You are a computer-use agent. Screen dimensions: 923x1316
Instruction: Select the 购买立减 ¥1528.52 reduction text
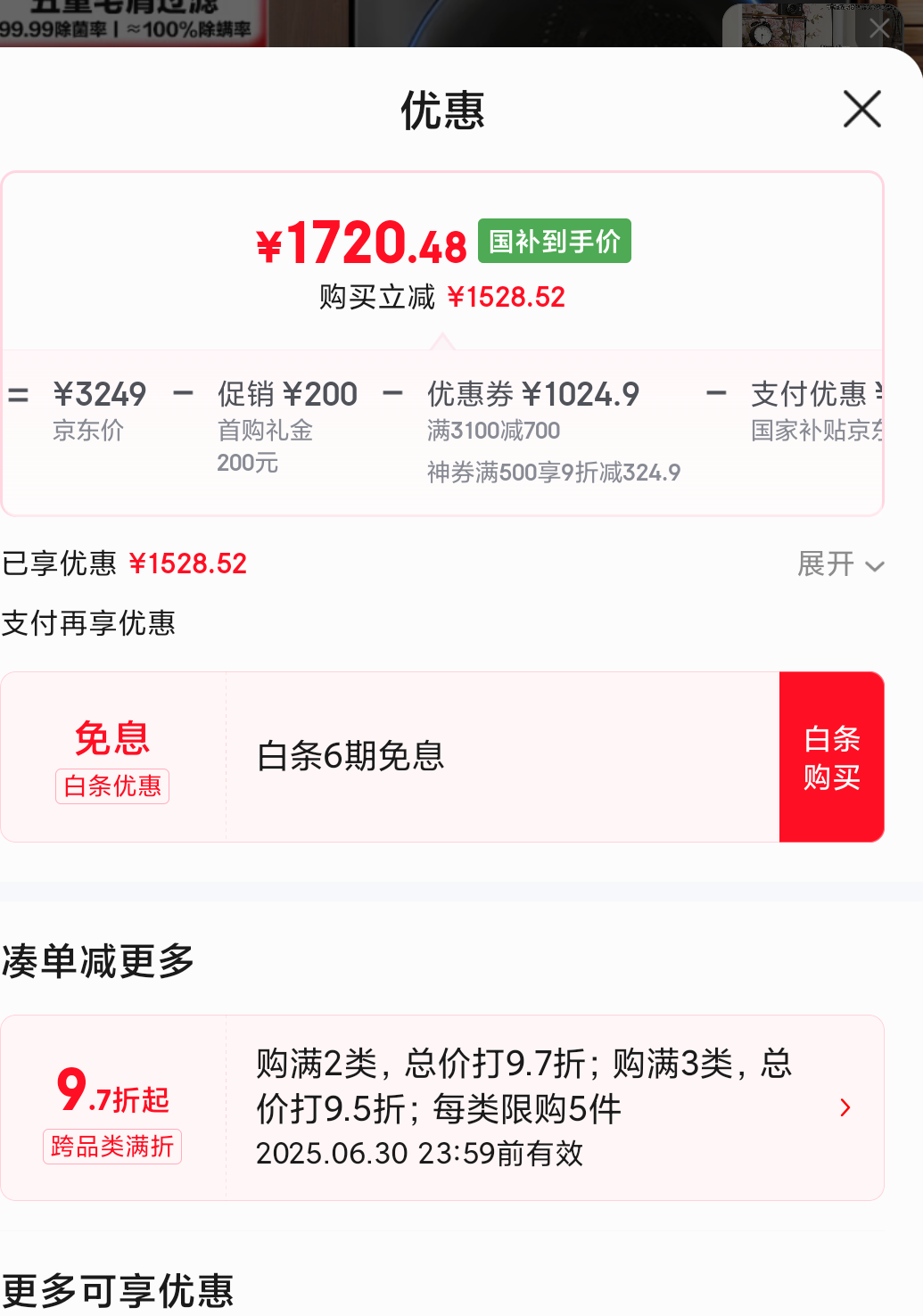pyautogui.click(x=441, y=296)
